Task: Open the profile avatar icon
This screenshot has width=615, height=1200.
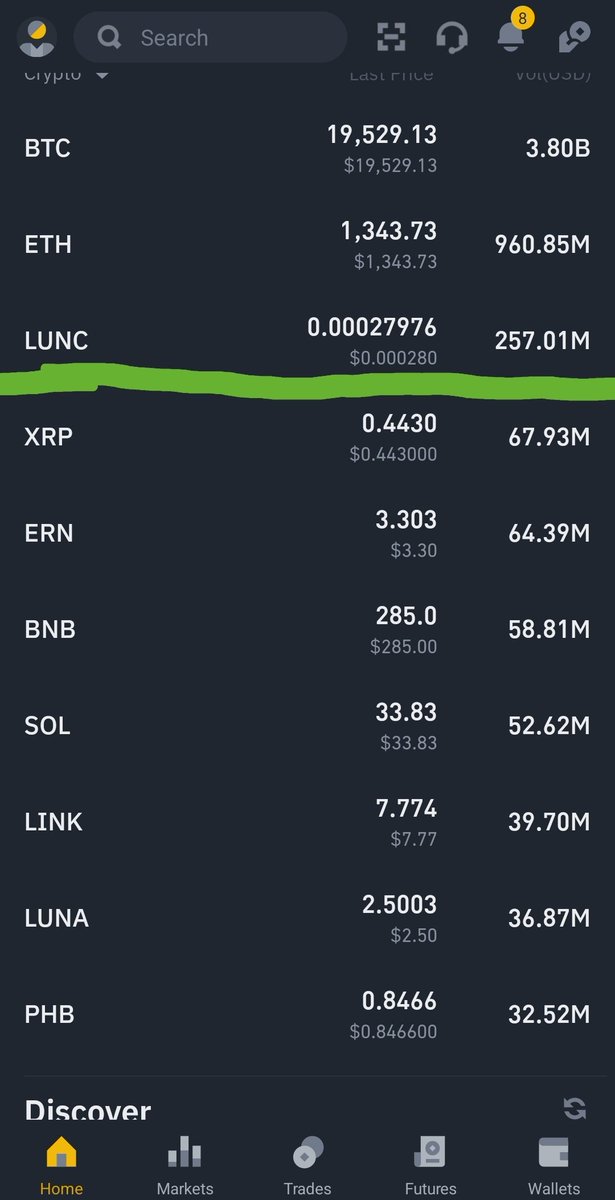Action: tap(37, 38)
